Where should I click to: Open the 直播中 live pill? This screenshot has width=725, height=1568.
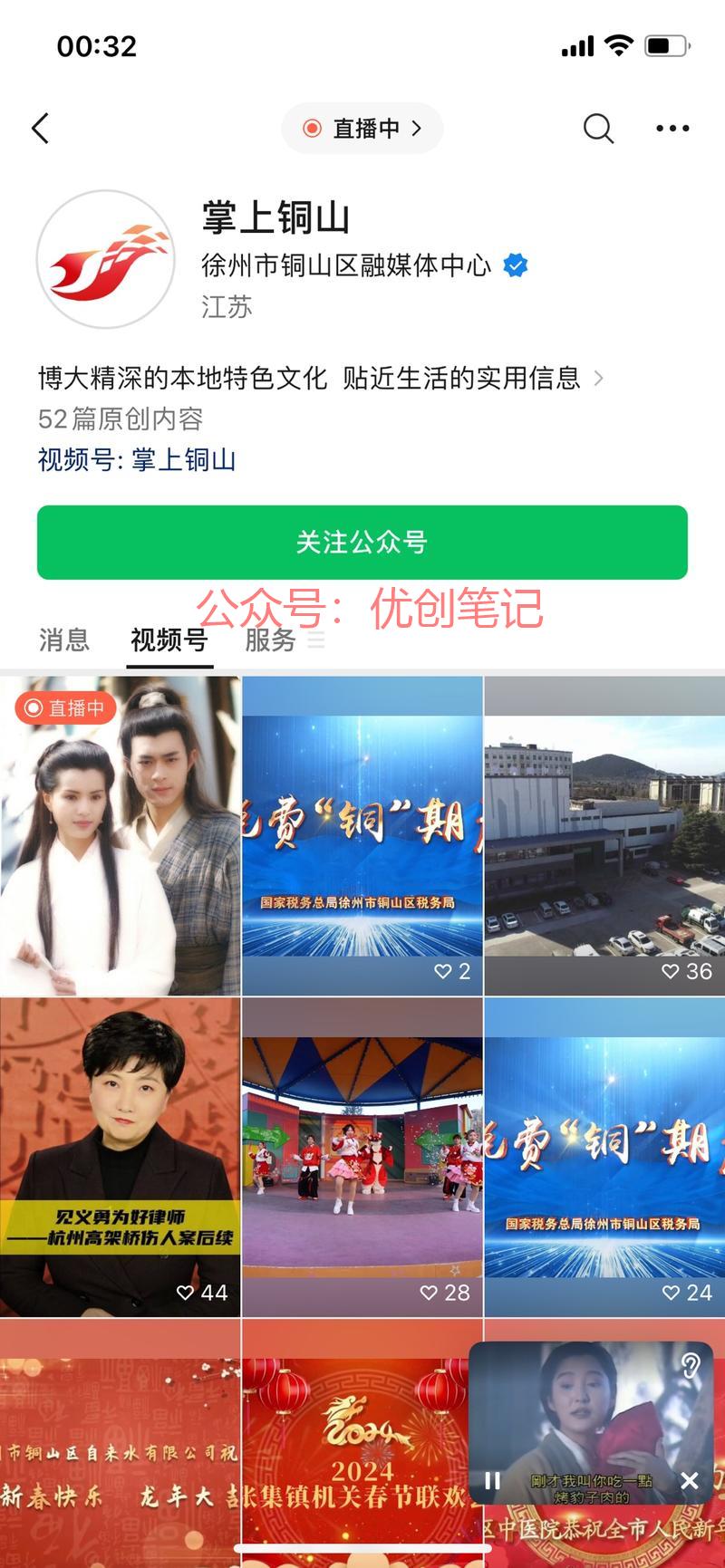click(x=362, y=129)
